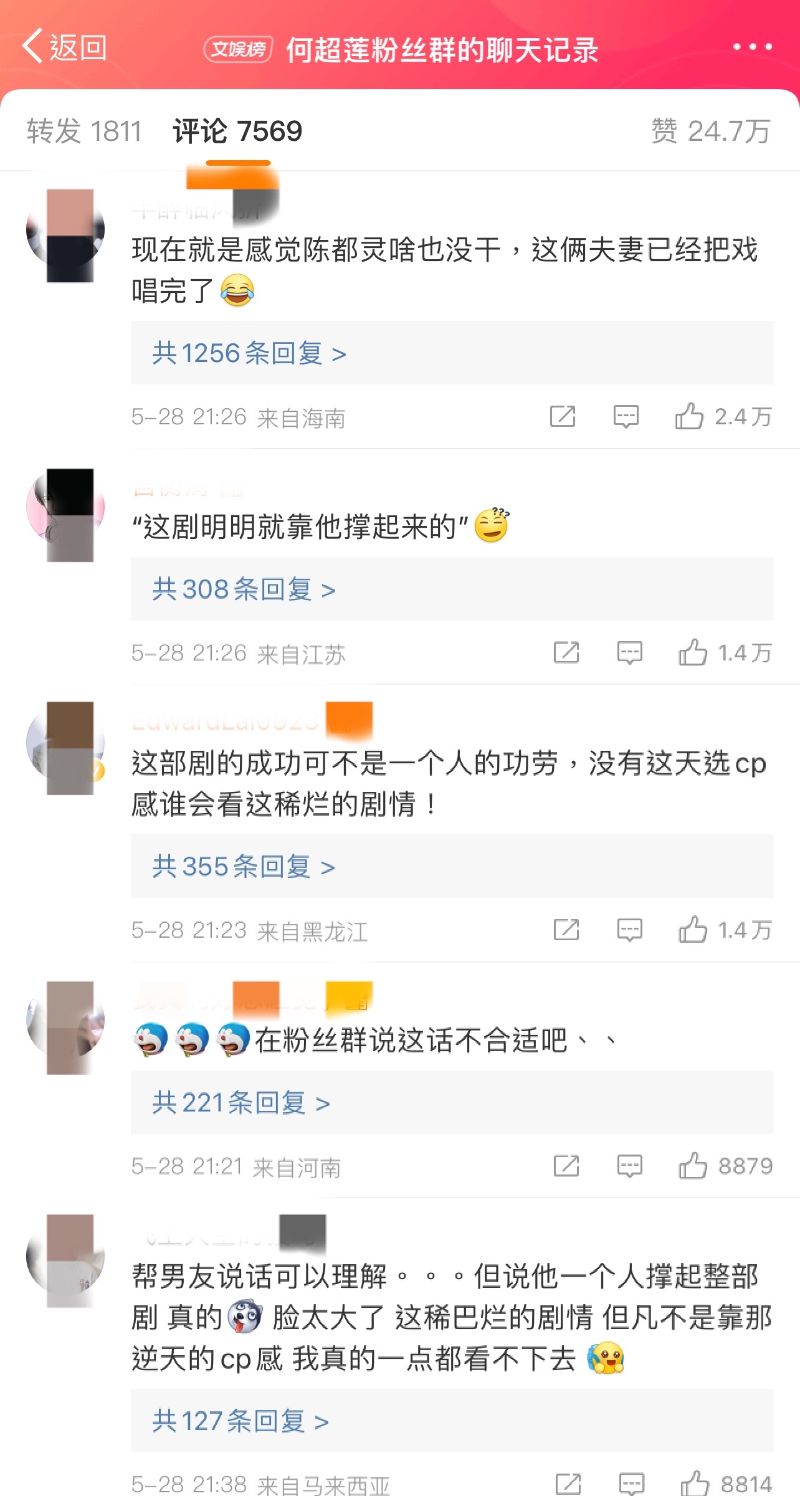Repost the comment from 黑龙江
800x1496 pixels.
pyautogui.click(x=566, y=930)
